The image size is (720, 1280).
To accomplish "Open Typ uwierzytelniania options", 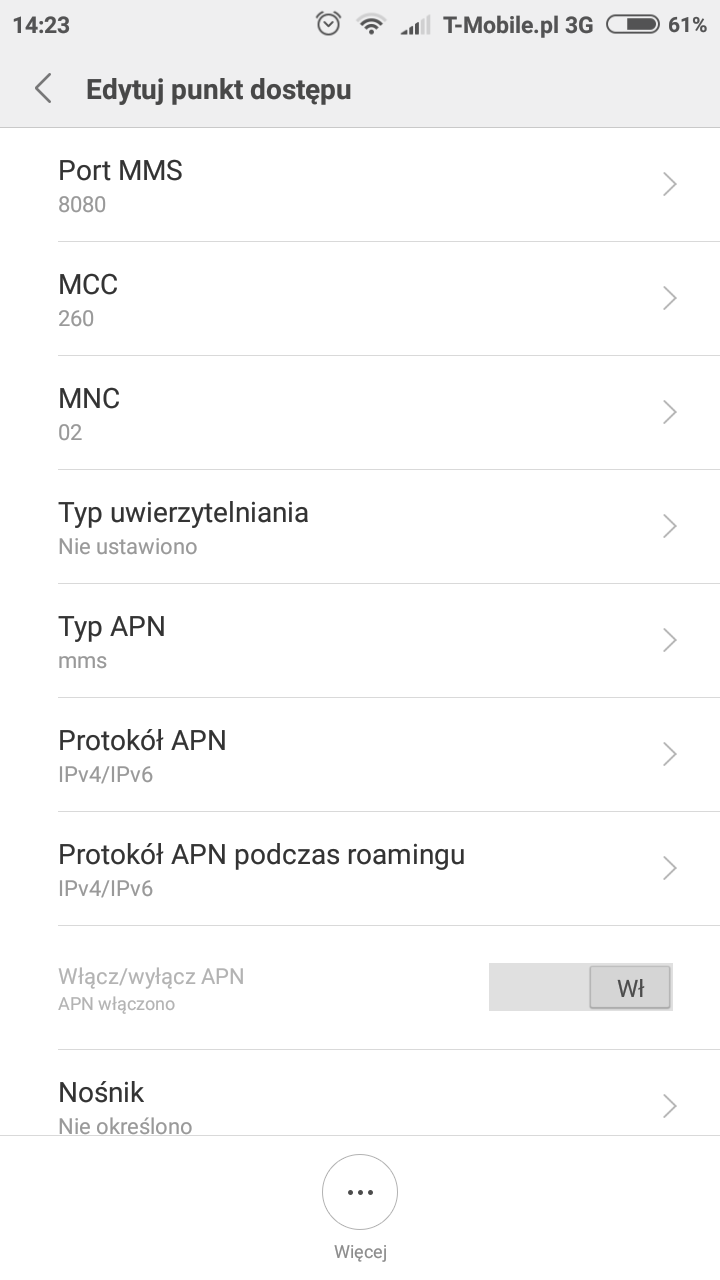I will point(360,527).
